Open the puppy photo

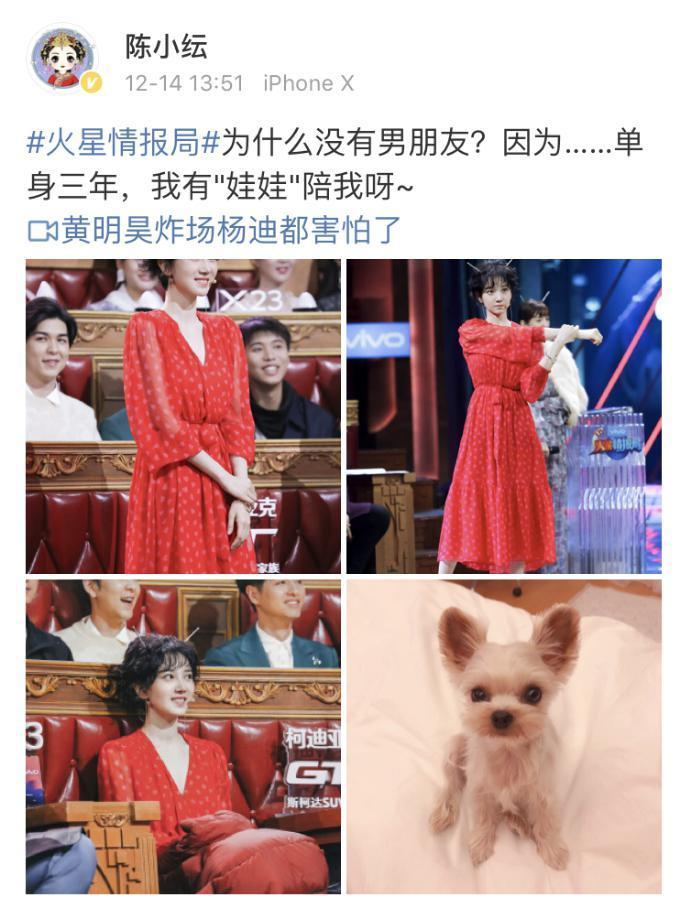coord(504,737)
